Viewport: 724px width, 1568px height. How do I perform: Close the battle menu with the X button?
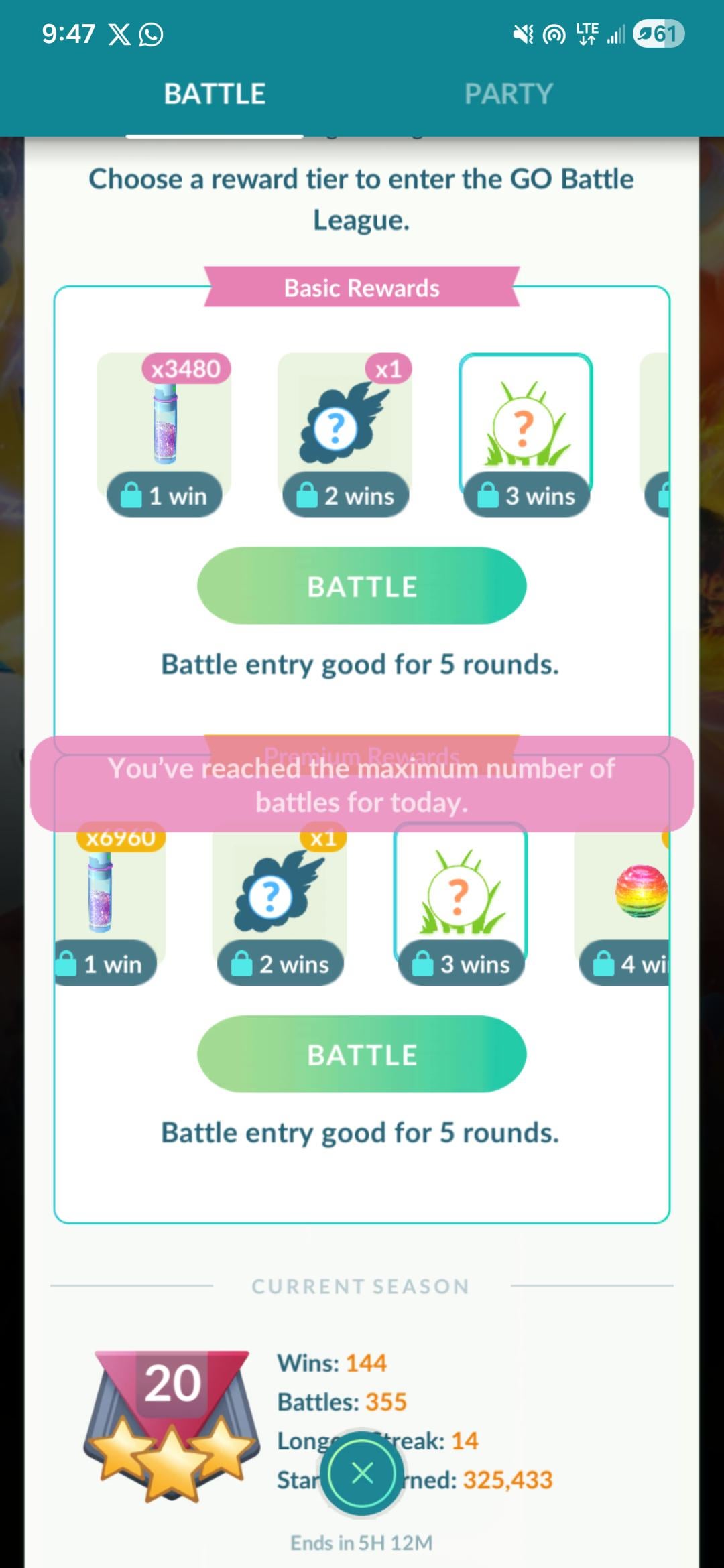pos(362,1473)
